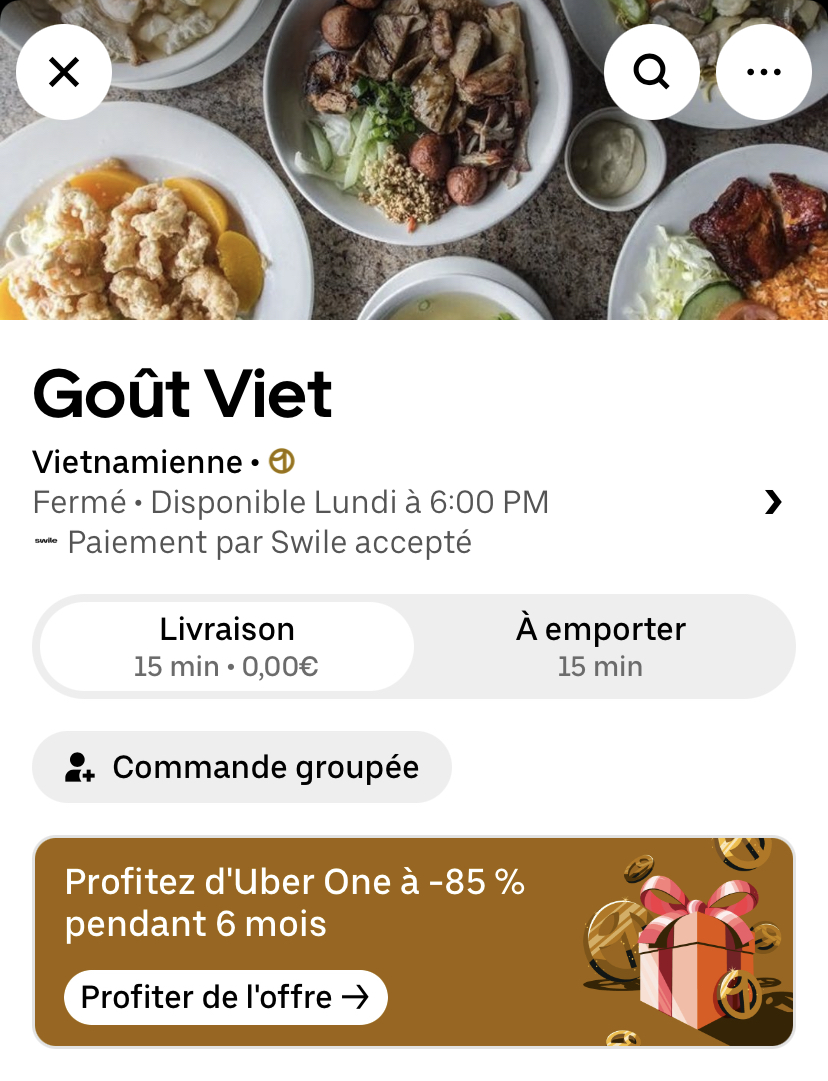Expand restaurant info with the chevron arrow
Image resolution: width=828 pixels, height=1081 pixels.
coord(772,502)
